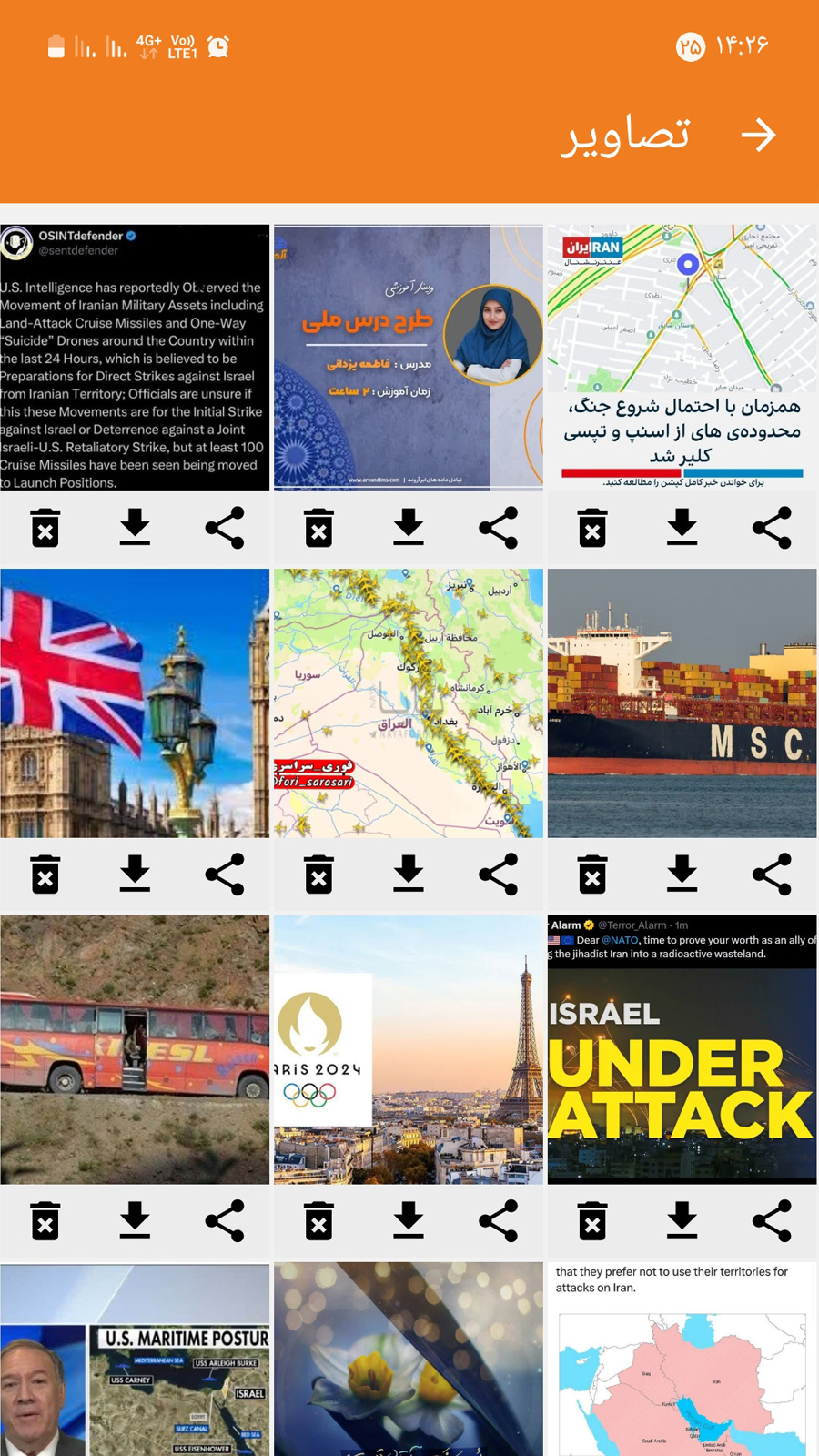Open the woman in blue hijab image
This screenshot has width=819, height=1456.
coord(408,358)
